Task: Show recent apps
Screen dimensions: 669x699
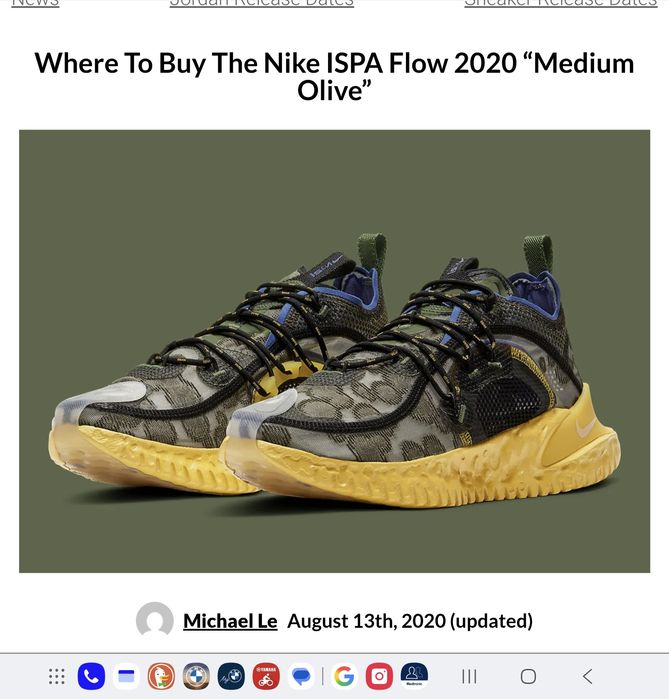Action: 469,677
